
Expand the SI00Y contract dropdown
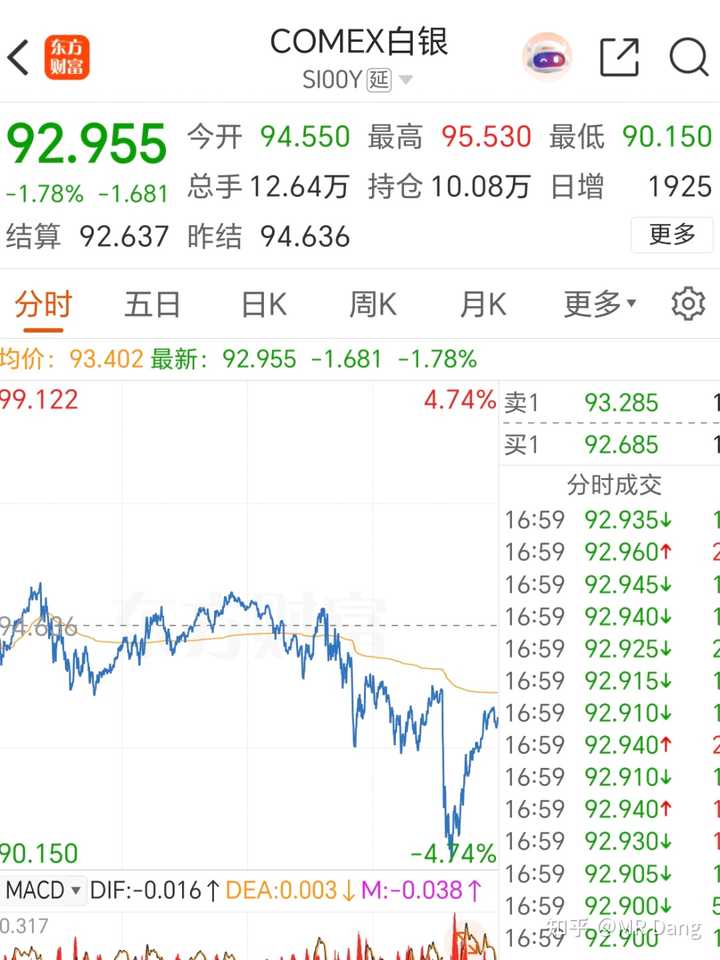pyautogui.click(x=404, y=80)
